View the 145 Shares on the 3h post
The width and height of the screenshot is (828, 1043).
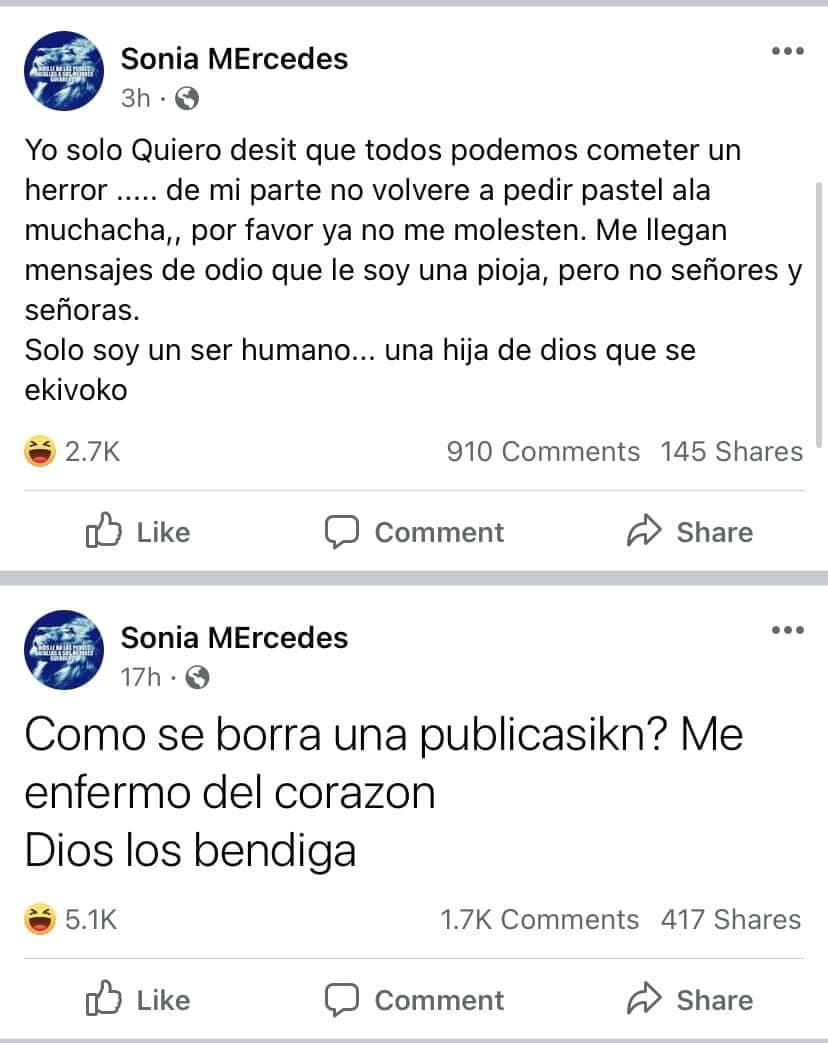click(x=731, y=452)
